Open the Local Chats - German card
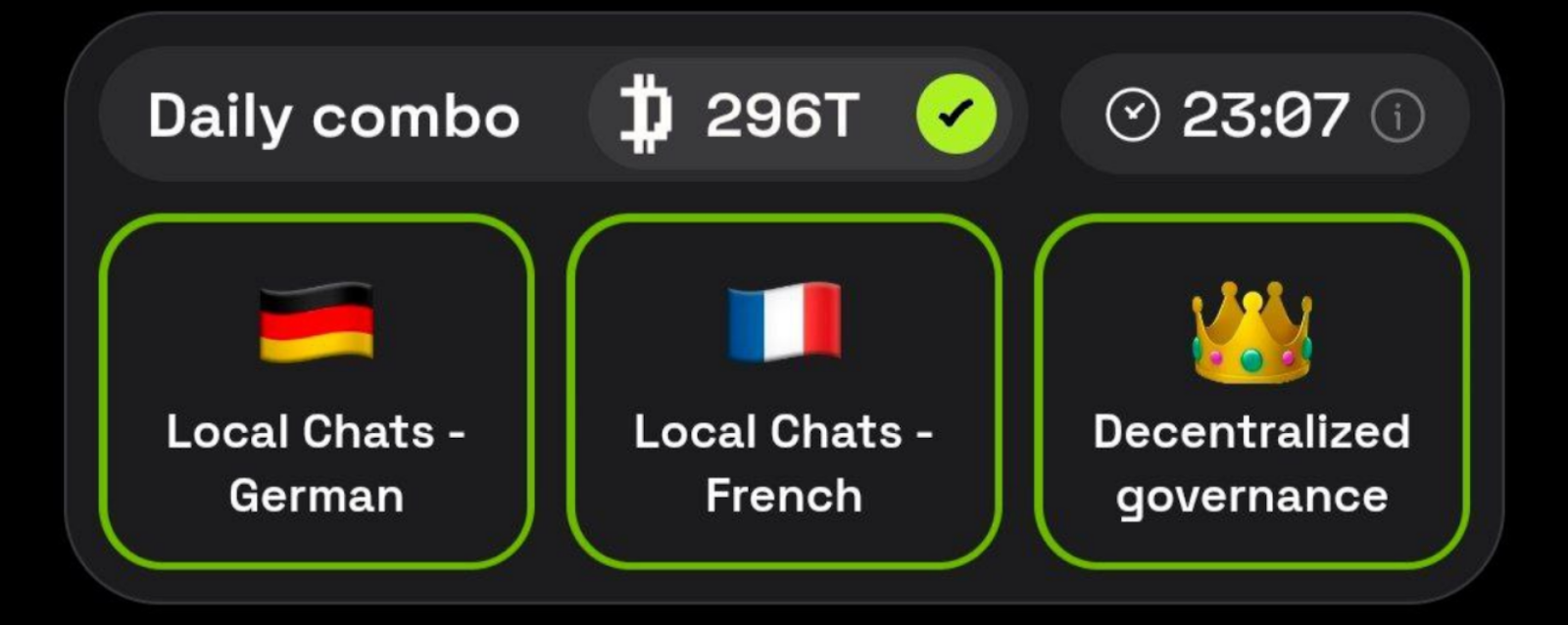This screenshot has height=625, width=1568. 317,392
